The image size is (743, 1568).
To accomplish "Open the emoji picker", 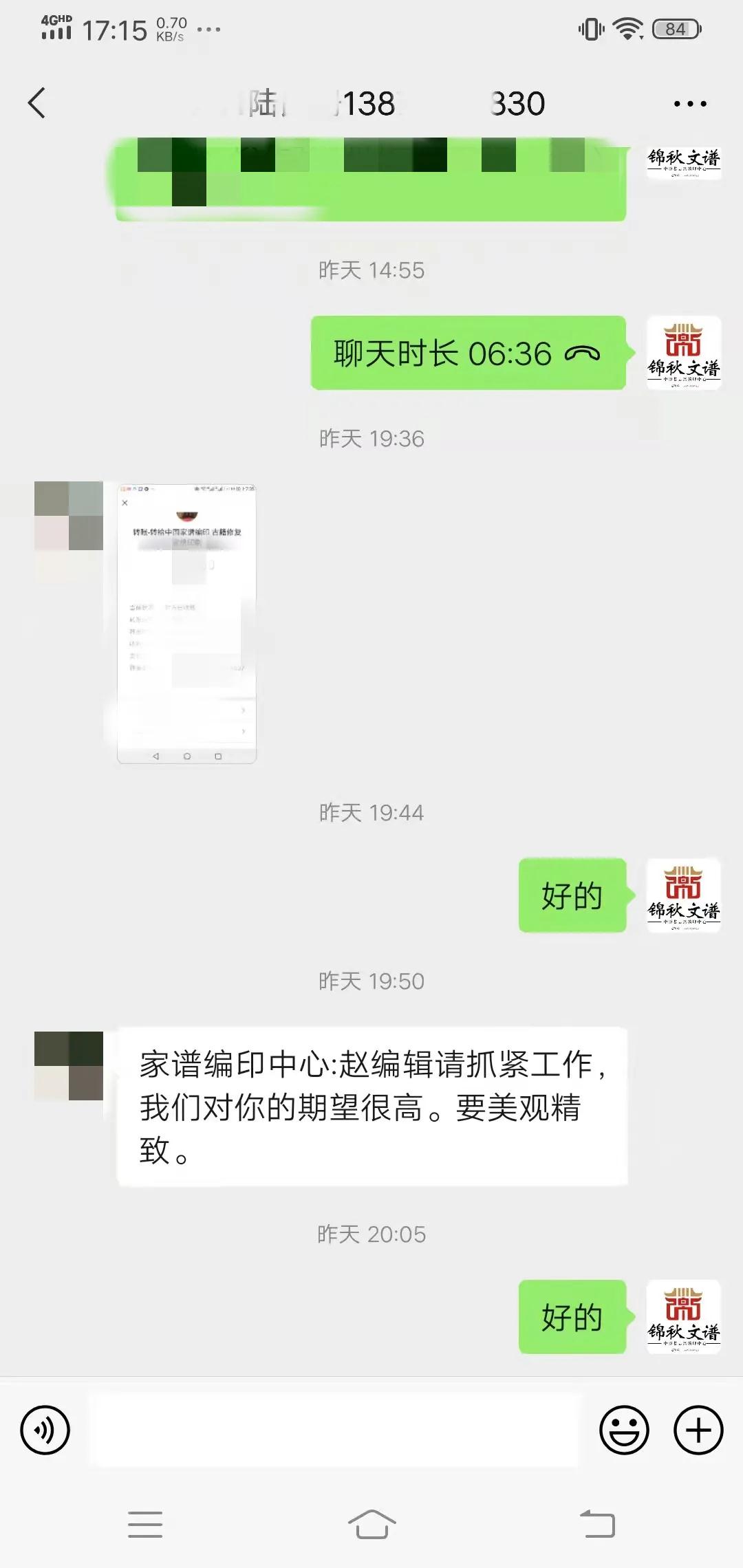I will pos(624,1430).
